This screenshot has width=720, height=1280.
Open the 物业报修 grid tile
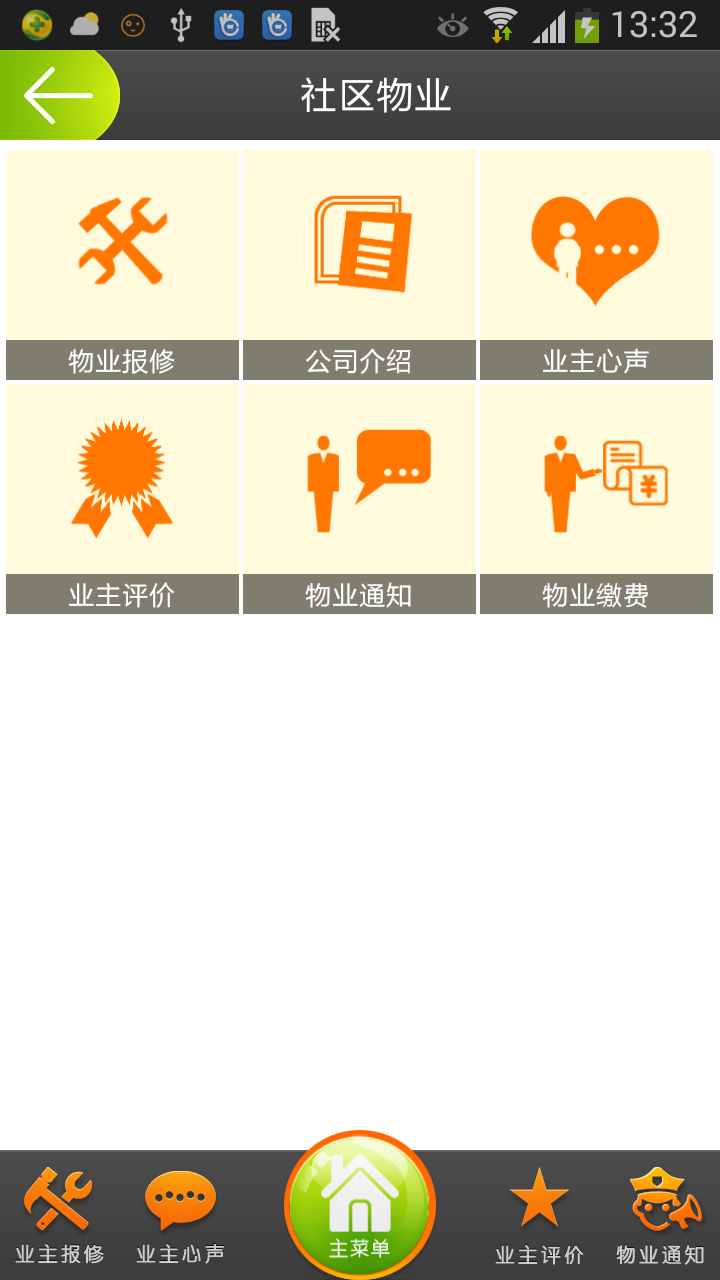[x=122, y=265]
